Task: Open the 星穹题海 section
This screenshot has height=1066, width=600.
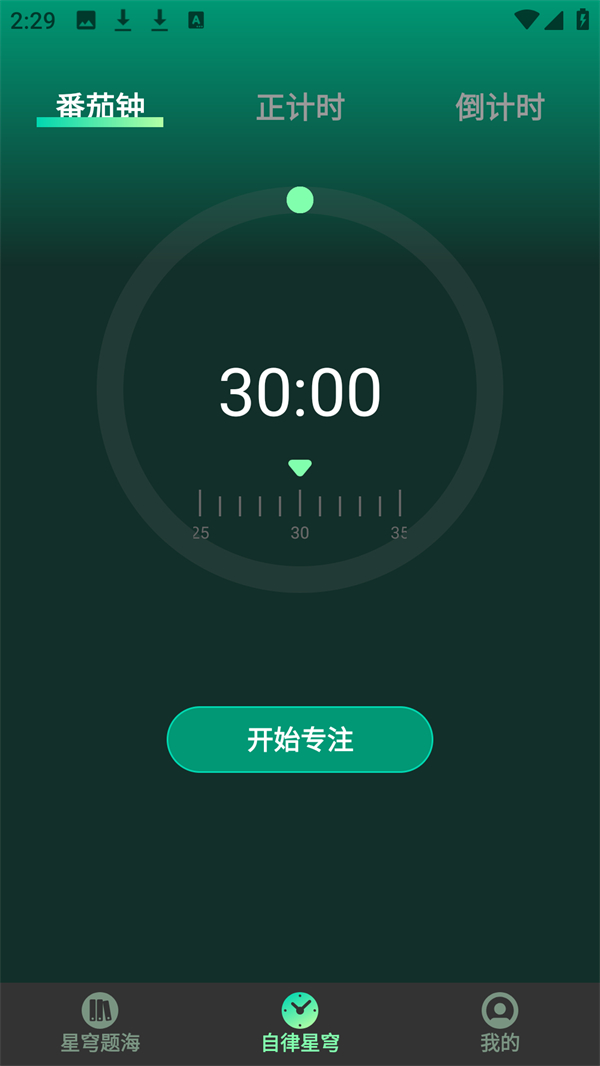Action: click(x=100, y=1023)
